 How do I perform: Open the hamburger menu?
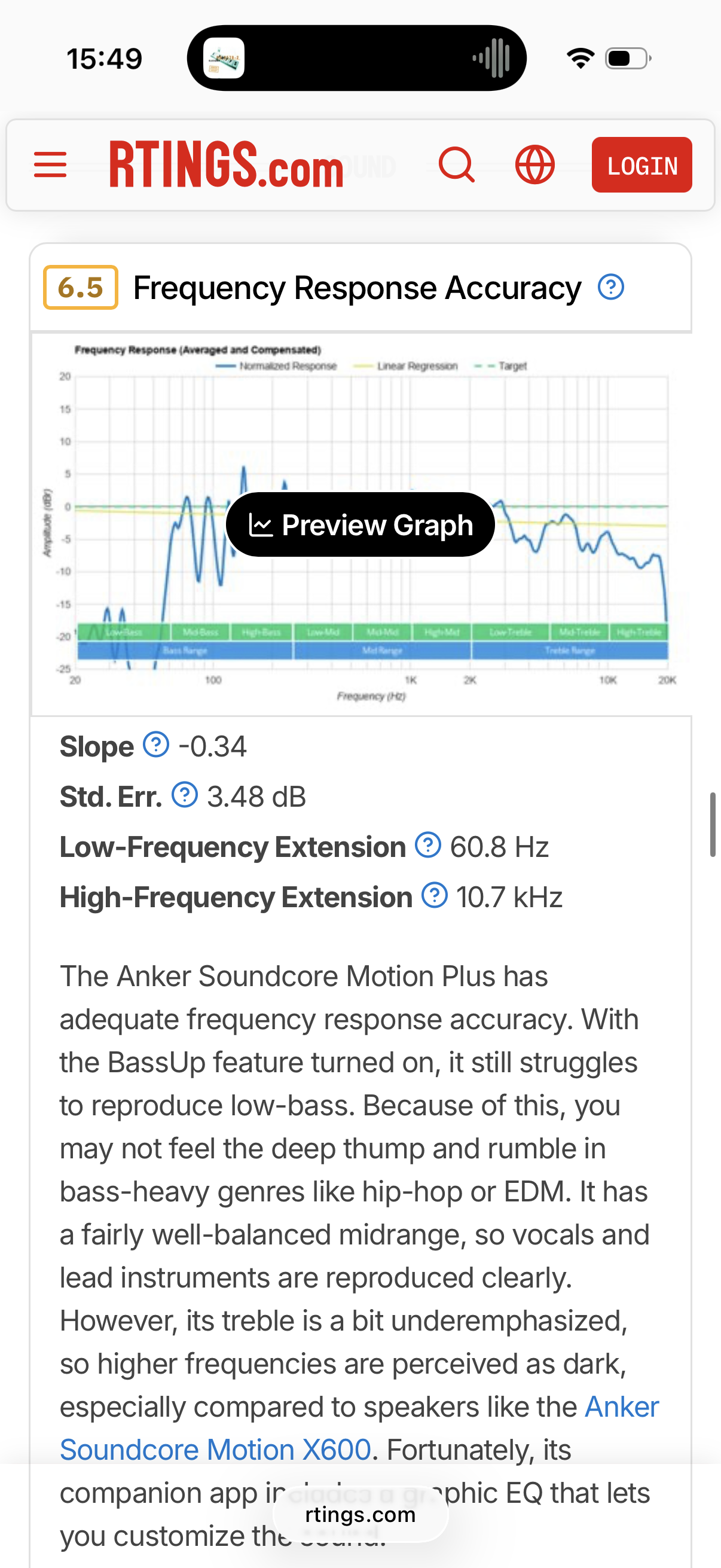[x=50, y=164]
